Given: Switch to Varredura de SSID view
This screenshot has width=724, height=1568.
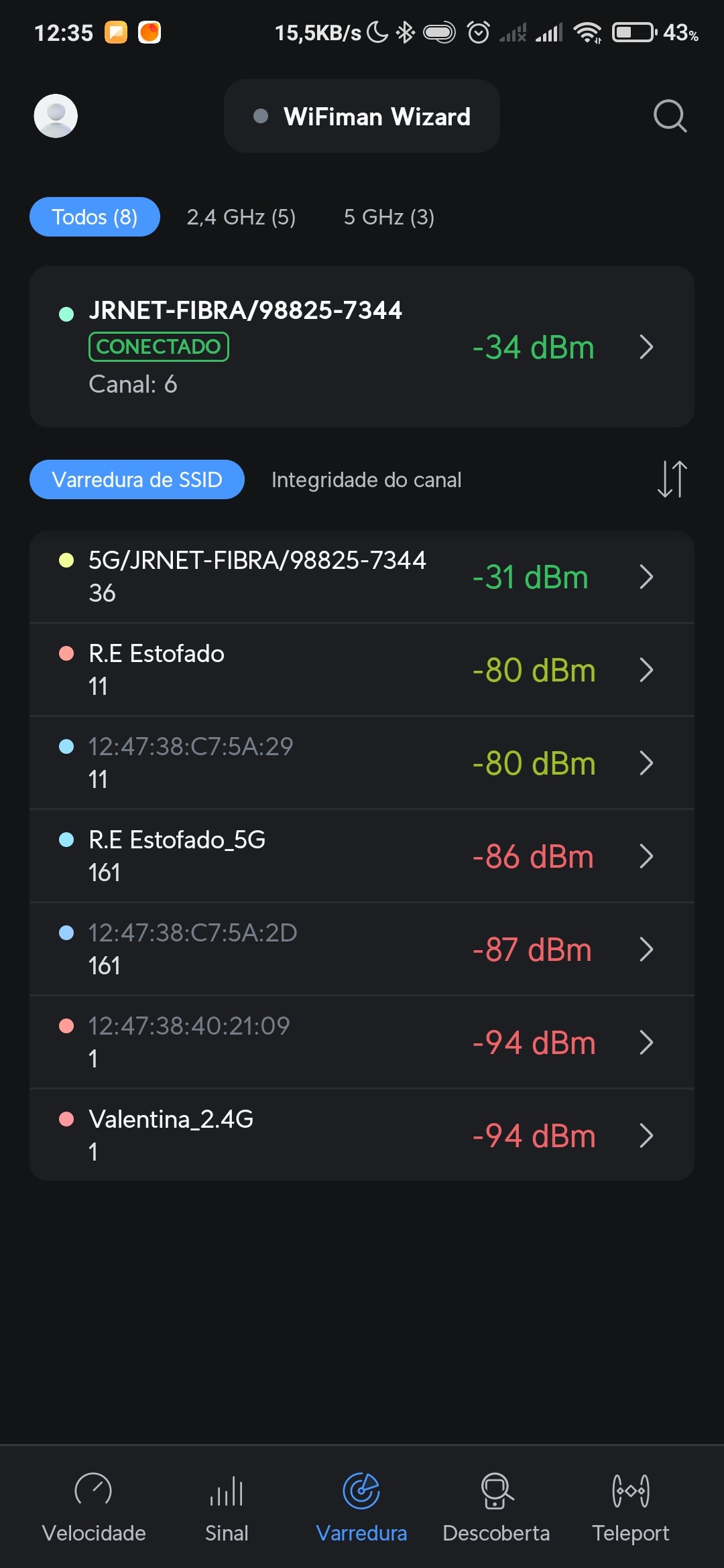Looking at the screenshot, I should tap(137, 480).
